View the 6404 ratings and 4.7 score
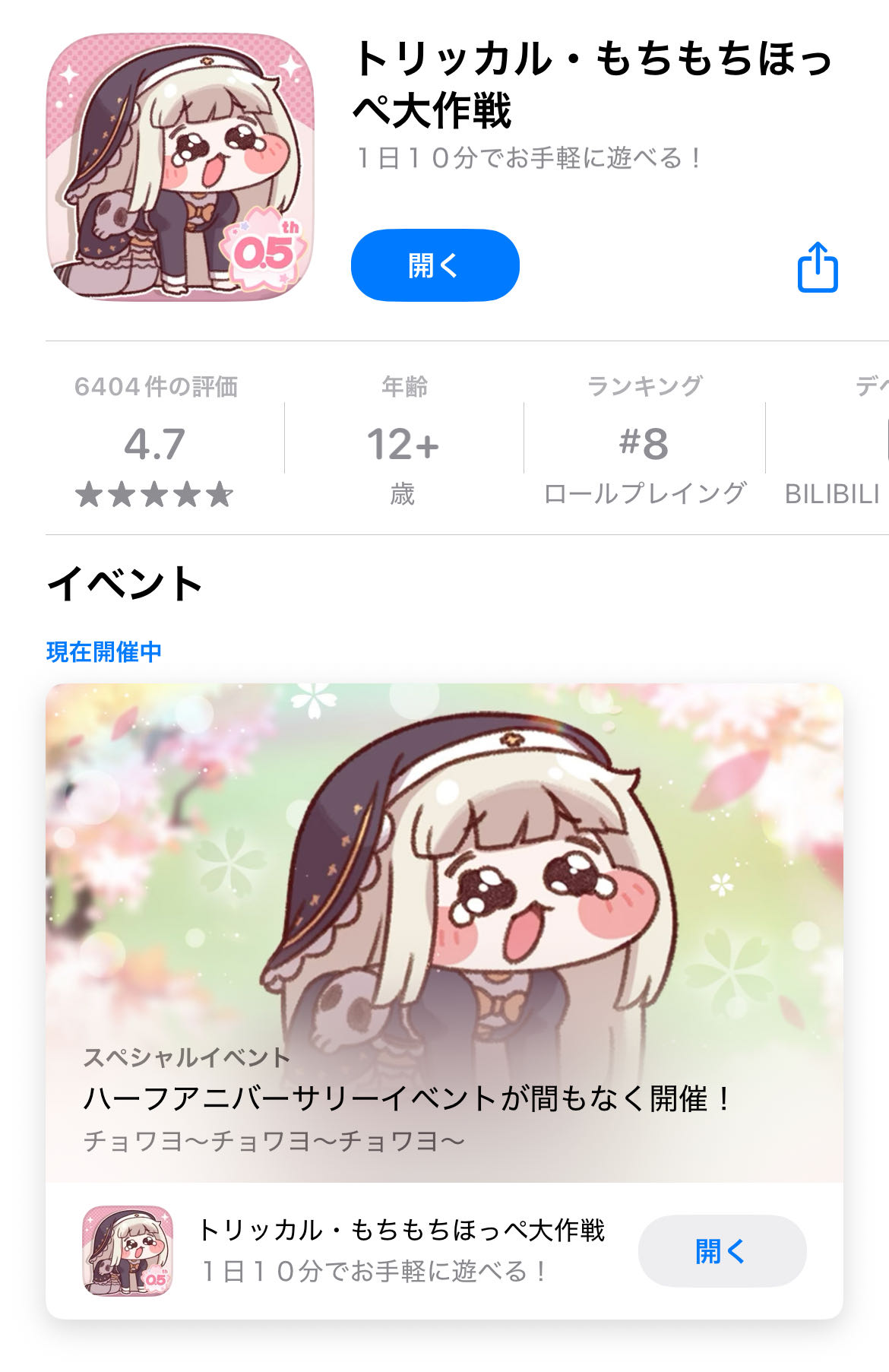This screenshot has width=889, height=1372. [x=155, y=441]
